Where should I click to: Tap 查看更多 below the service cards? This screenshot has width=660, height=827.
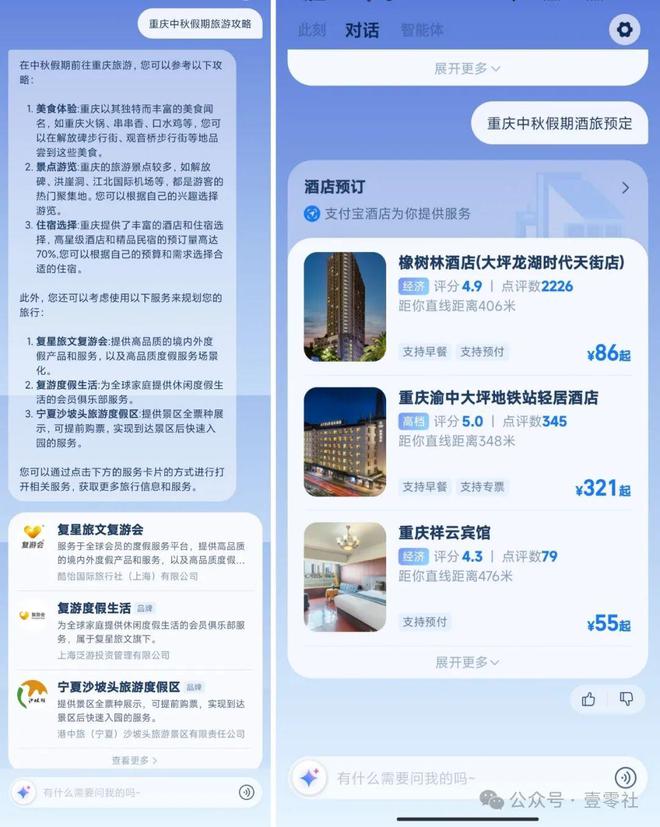135,760
